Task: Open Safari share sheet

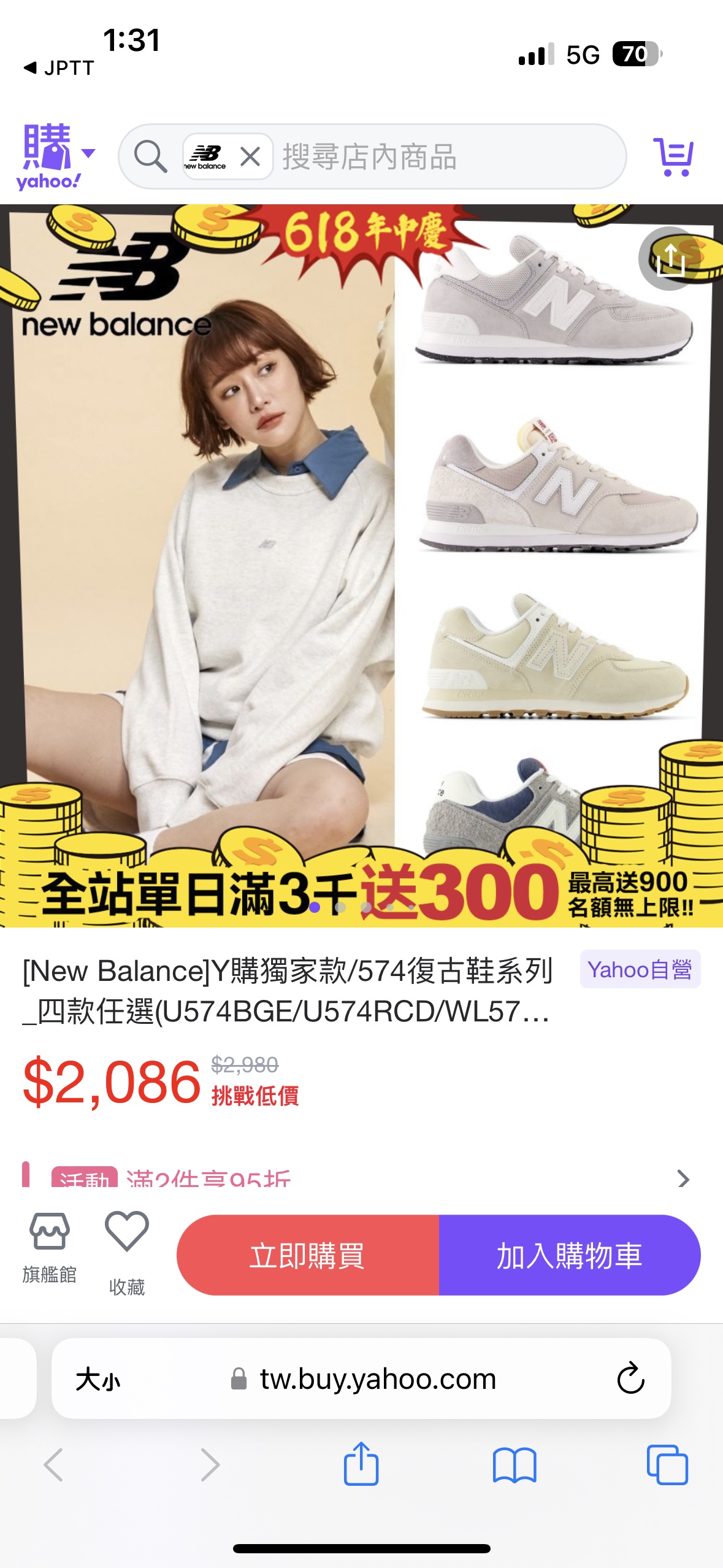Action: point(361,1464)
